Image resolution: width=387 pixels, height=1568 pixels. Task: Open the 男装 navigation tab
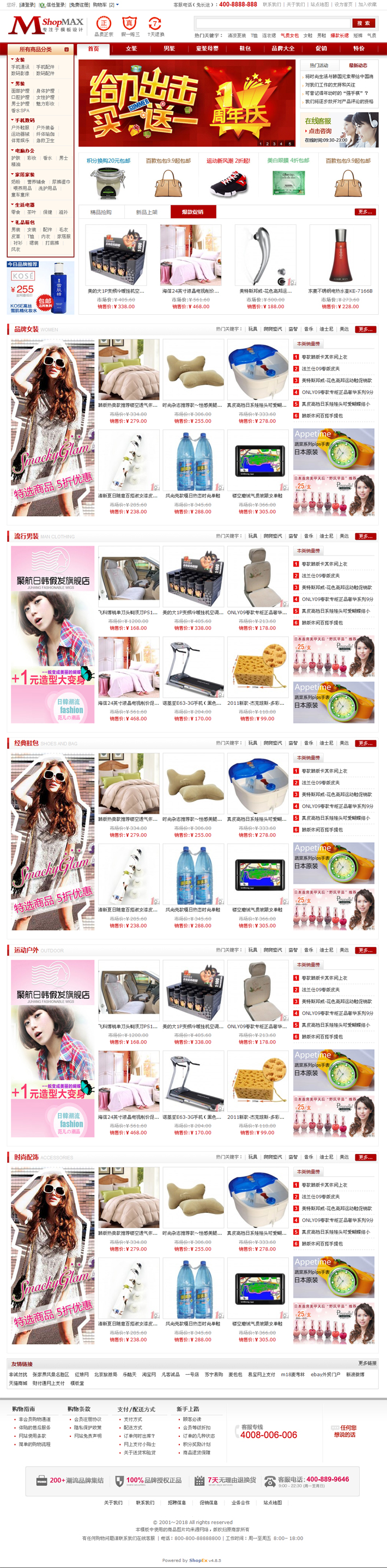coord(170,48)
